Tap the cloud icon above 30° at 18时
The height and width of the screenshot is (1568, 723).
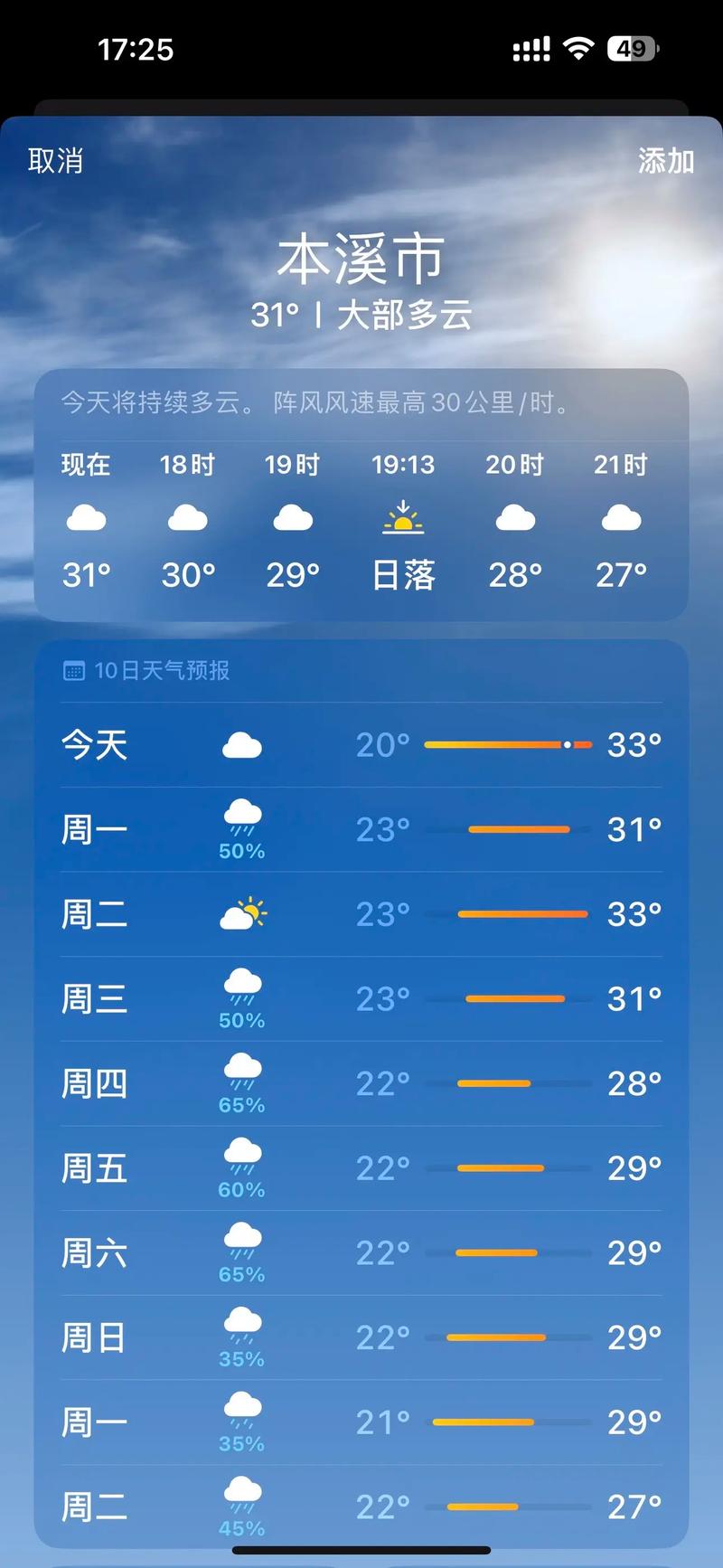coord(187,517)
